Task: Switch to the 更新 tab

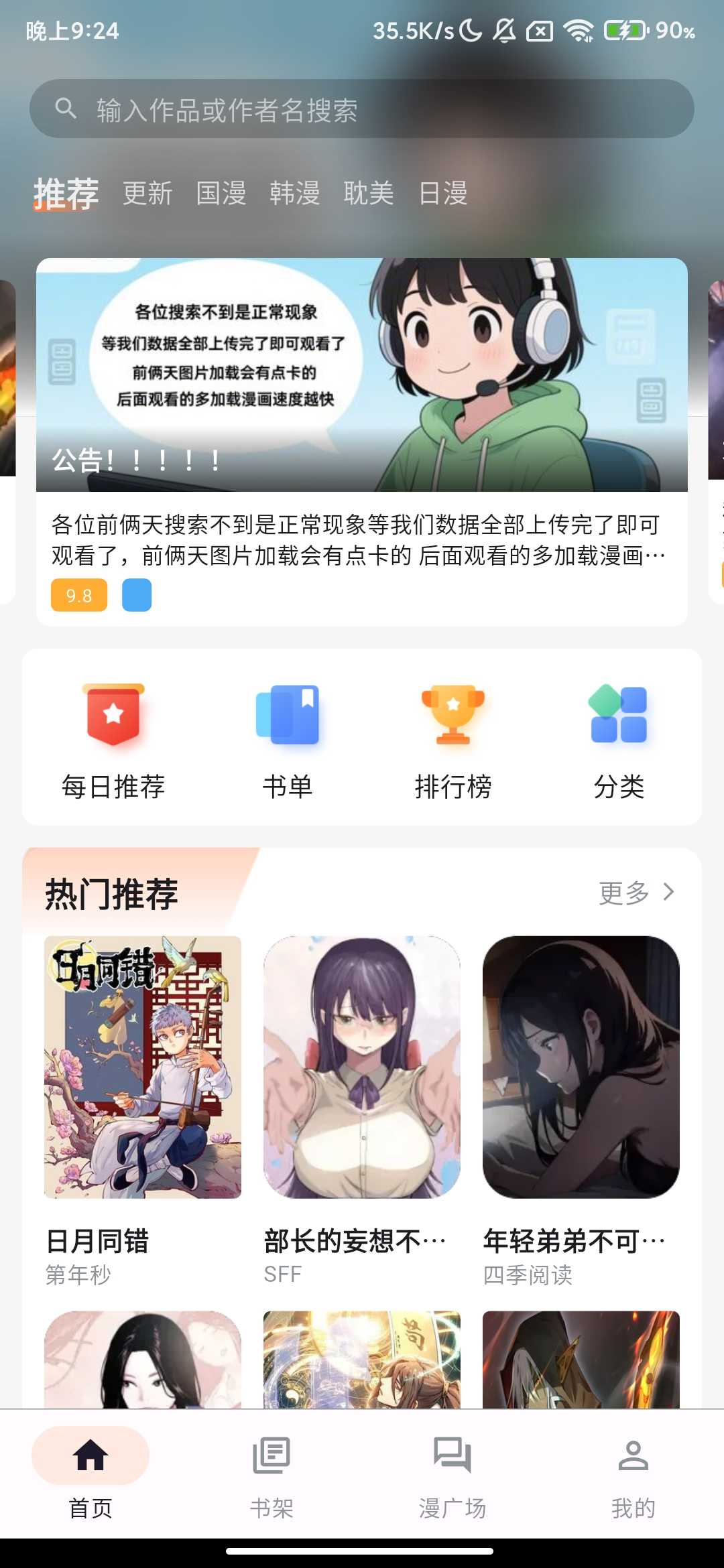Action: [x=147, y=194]
